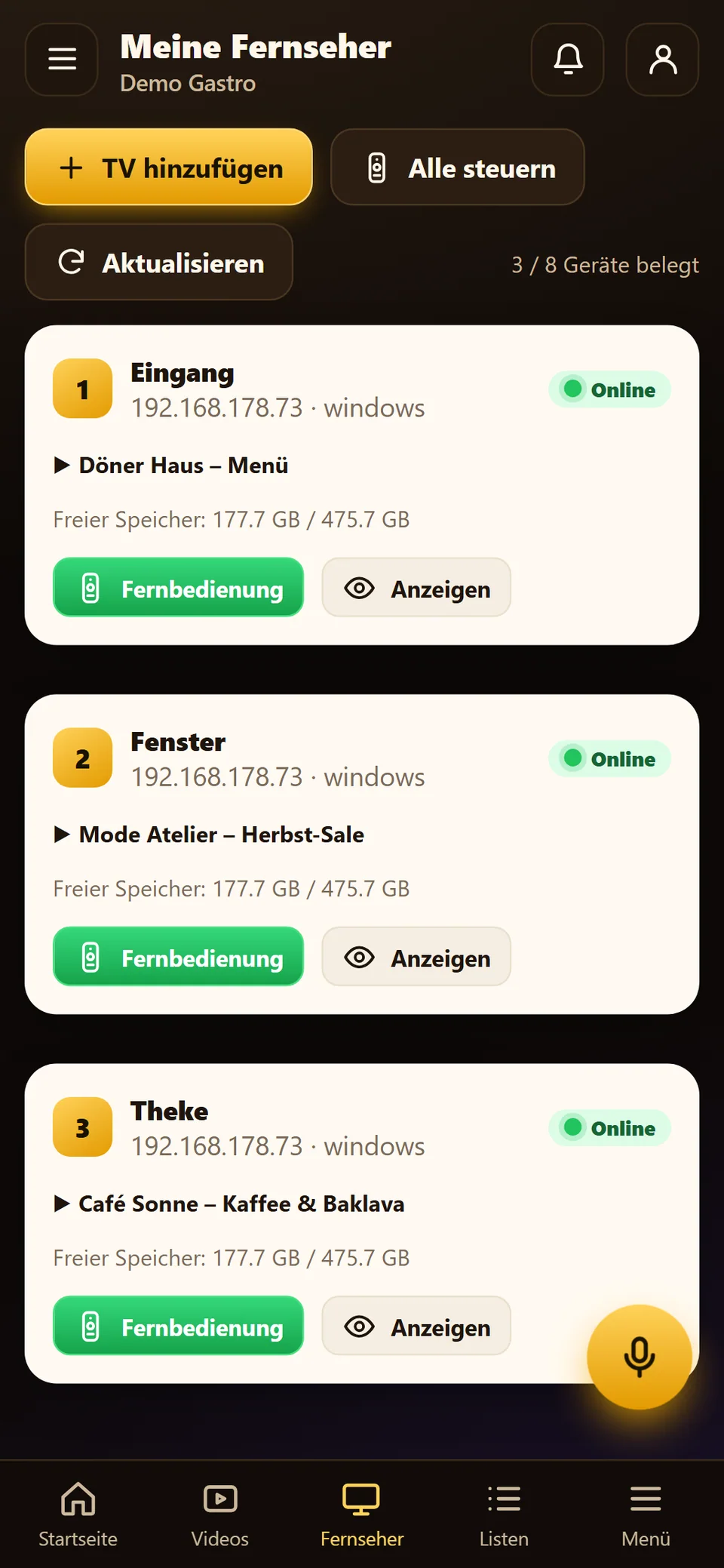Open Fernbedienung for the Fenster TV
724x1568 pixels.
coord(179,956)
